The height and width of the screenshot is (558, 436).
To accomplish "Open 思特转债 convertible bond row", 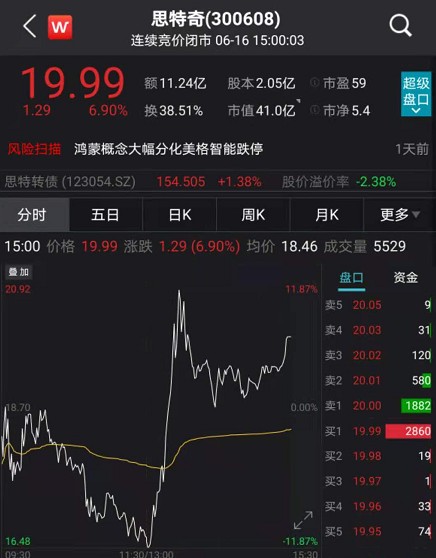I will point(218,182).
